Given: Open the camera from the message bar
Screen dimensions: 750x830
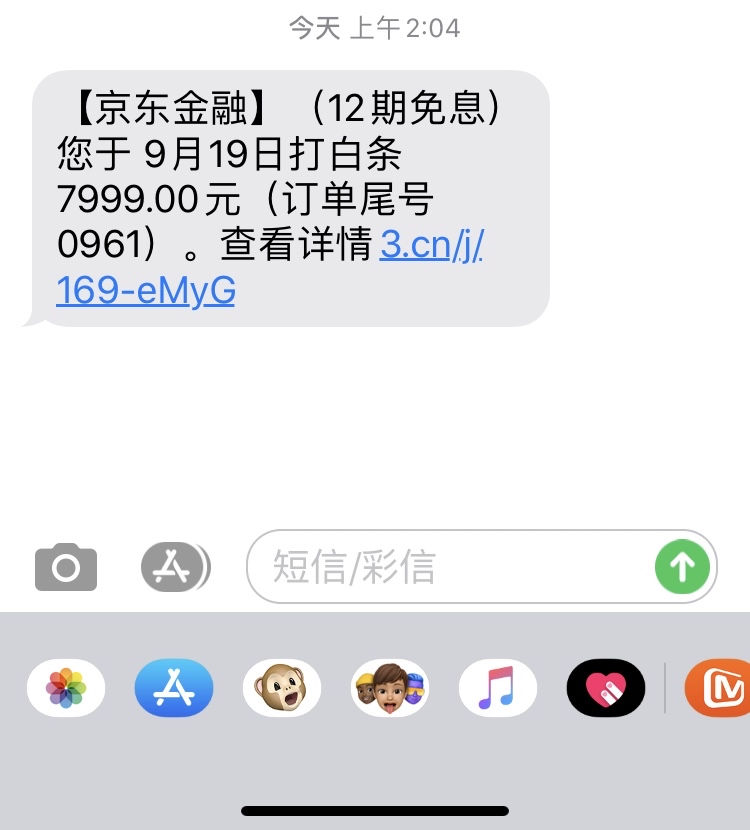Looking at the screenshot, I should [x=66, y=566].
